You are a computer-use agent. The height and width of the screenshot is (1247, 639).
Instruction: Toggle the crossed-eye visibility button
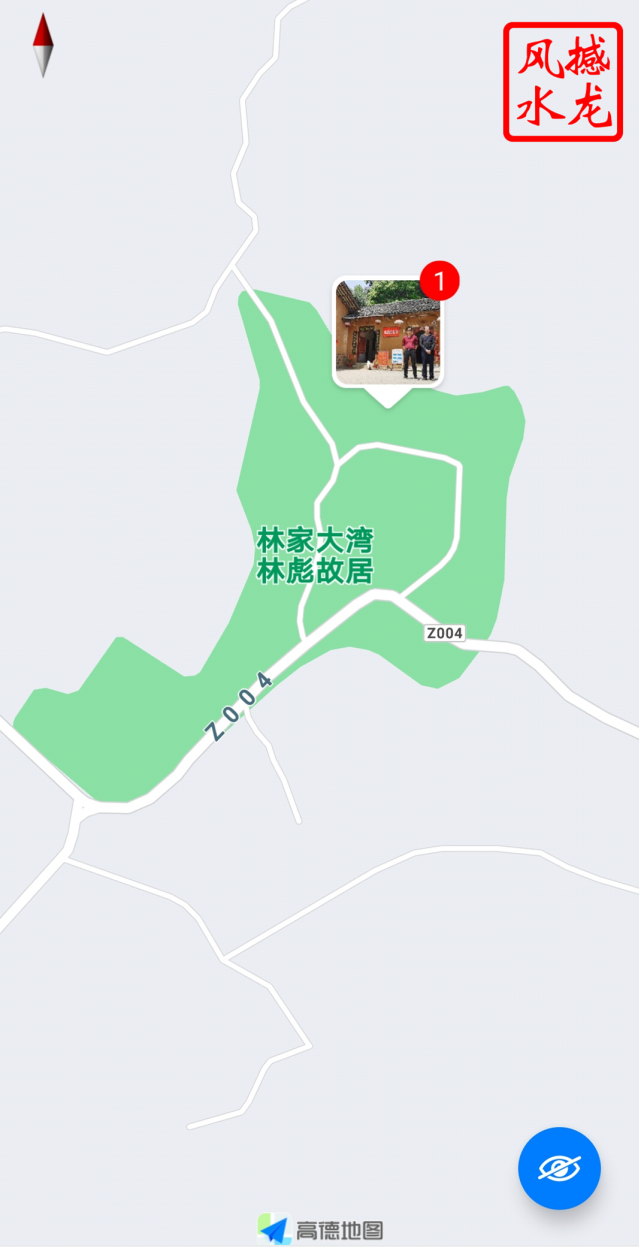click(x=559, y=1168)
